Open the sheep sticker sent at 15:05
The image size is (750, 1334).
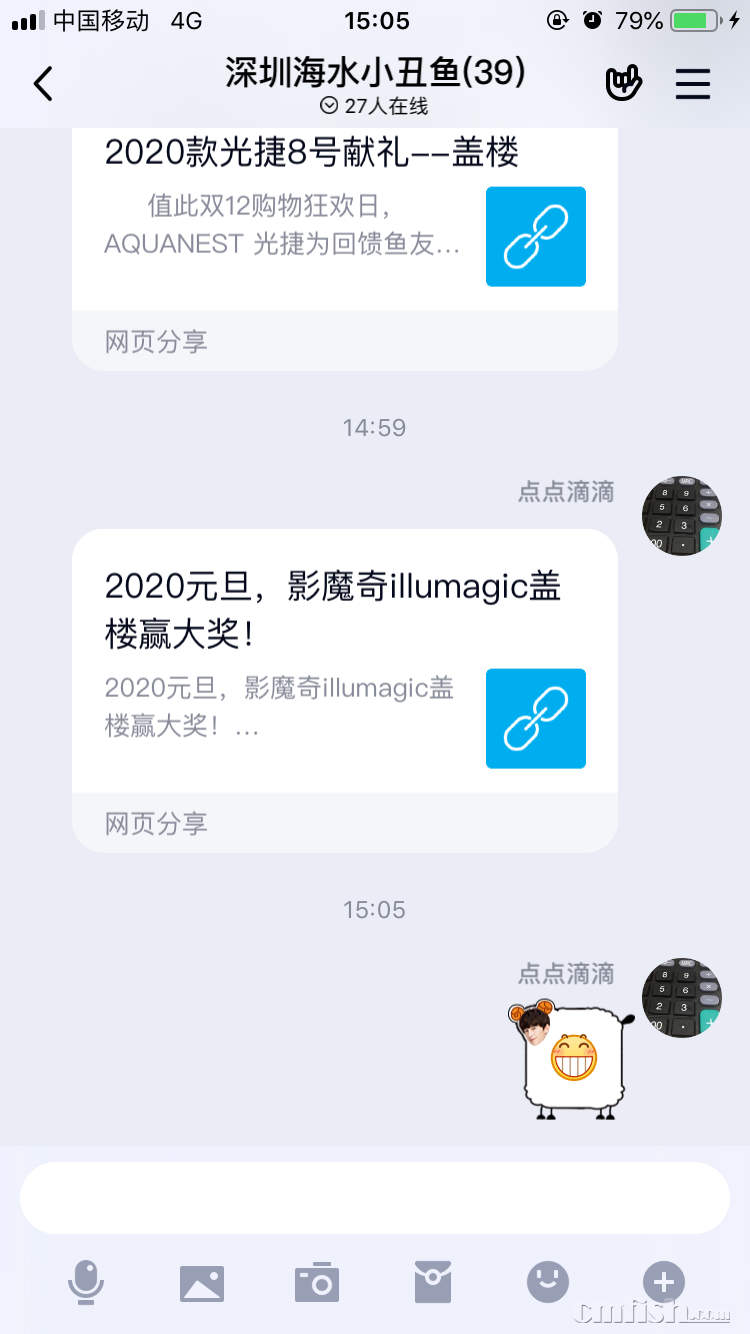pos(572,1058)
